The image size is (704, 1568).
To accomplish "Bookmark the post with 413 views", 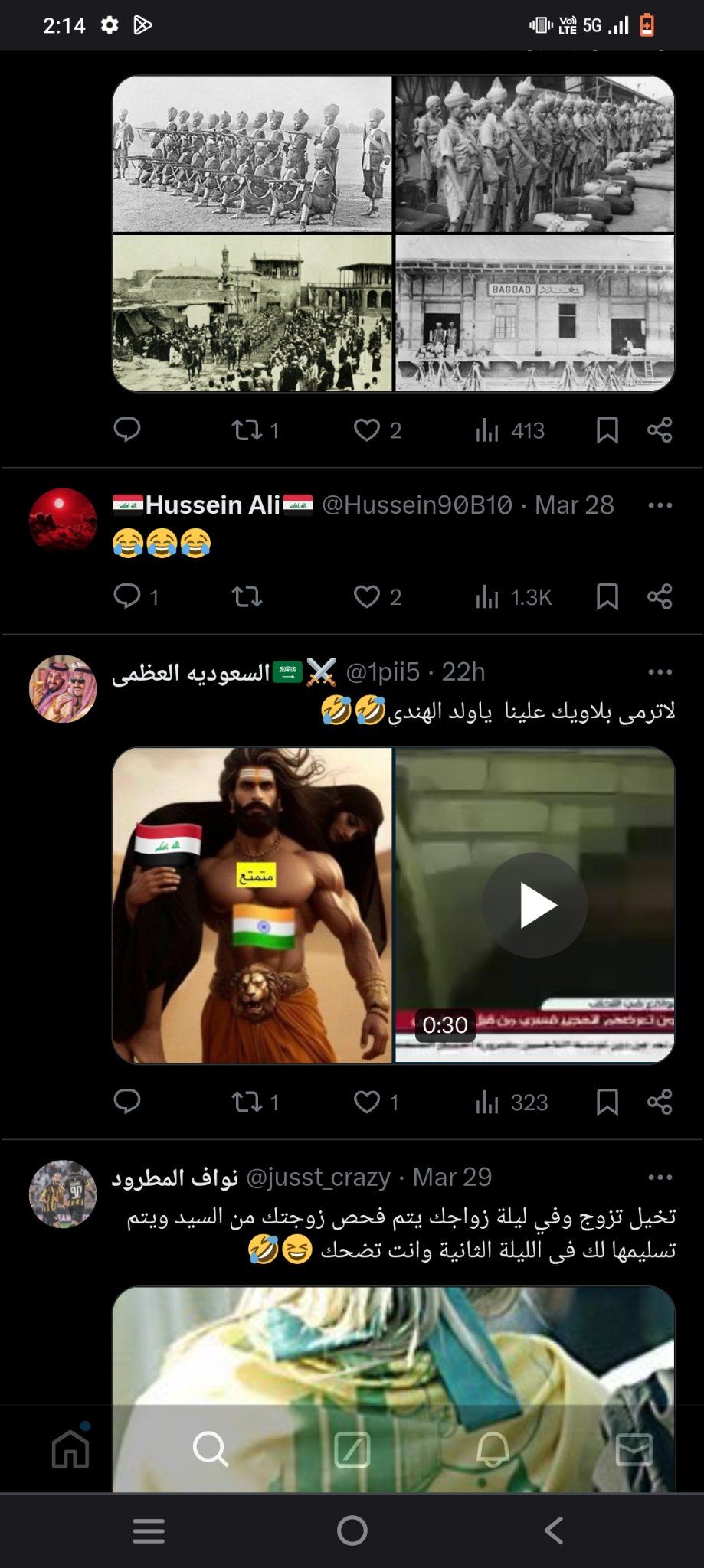I will 607,430.
